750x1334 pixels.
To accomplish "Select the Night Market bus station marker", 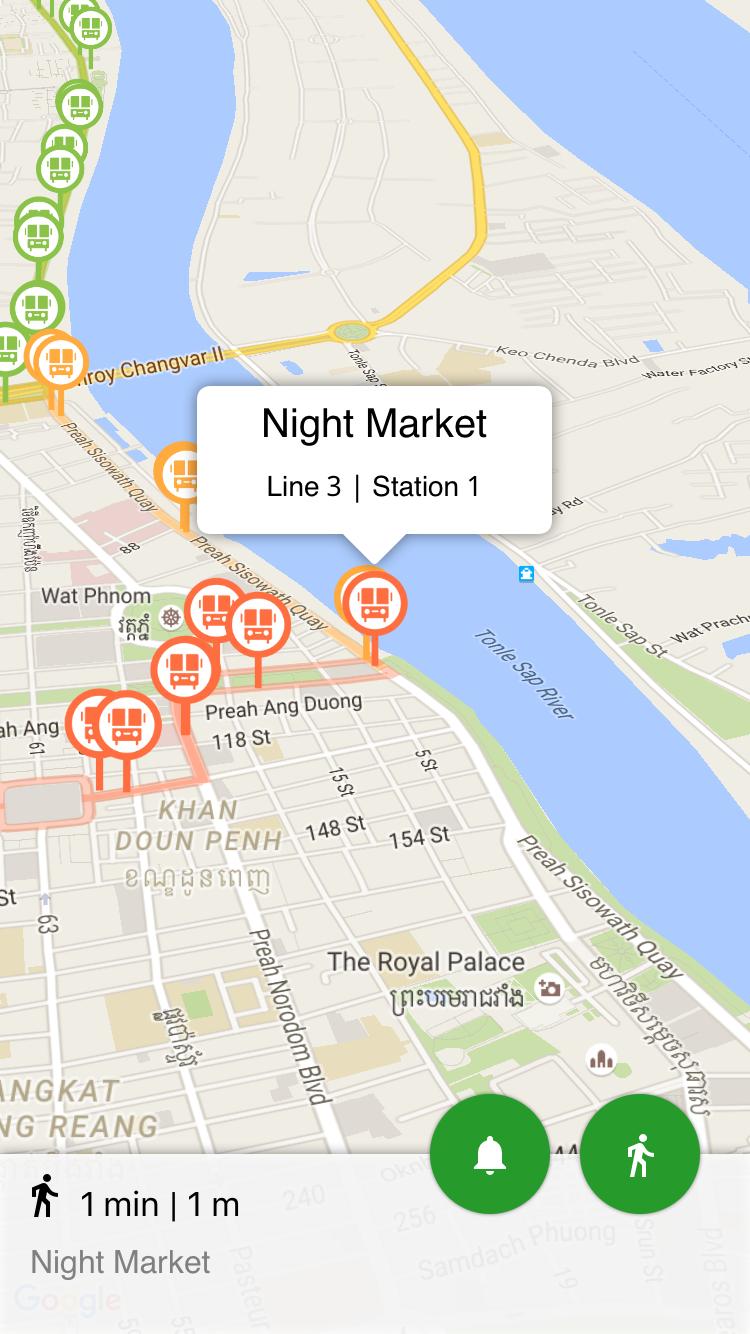I will coord(375,603).
